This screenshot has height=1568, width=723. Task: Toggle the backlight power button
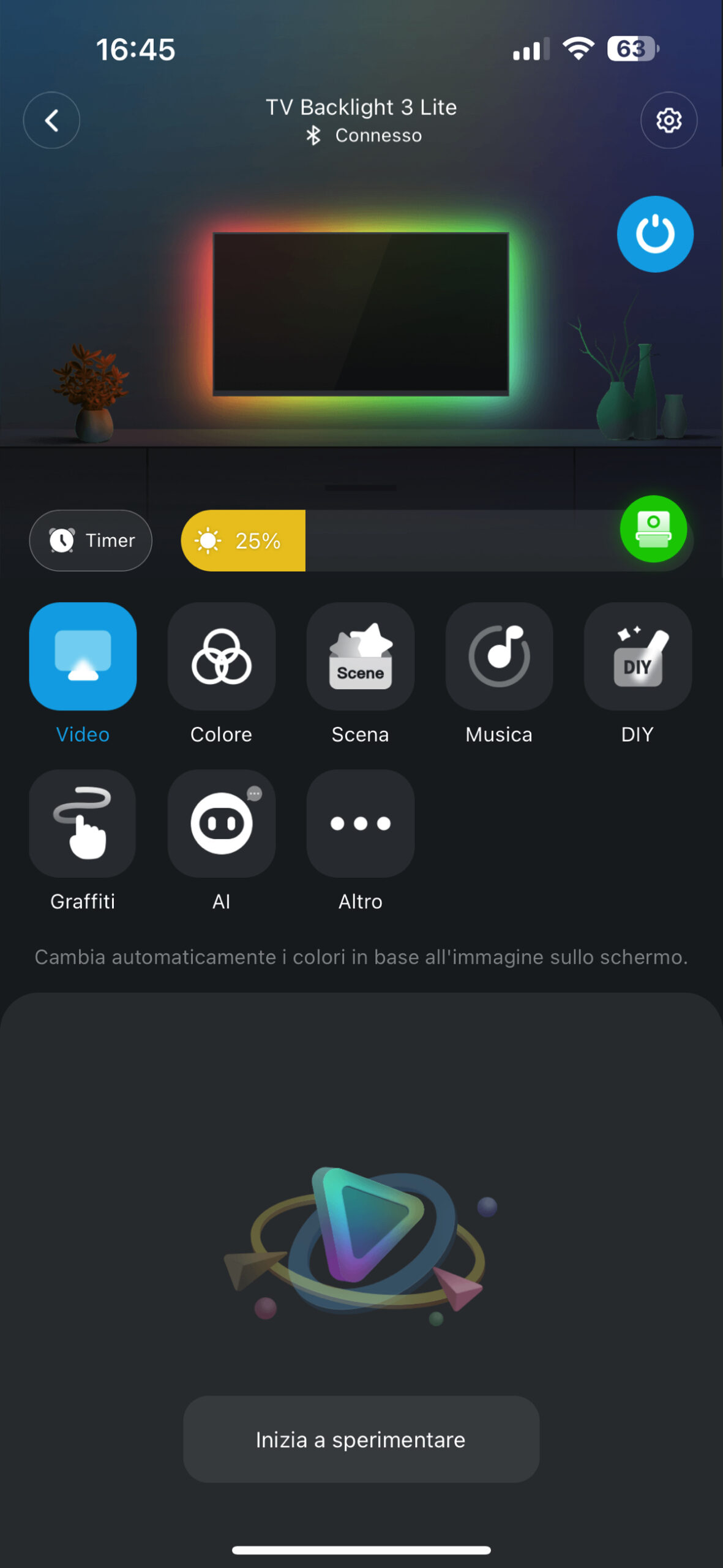coord(654,234)
